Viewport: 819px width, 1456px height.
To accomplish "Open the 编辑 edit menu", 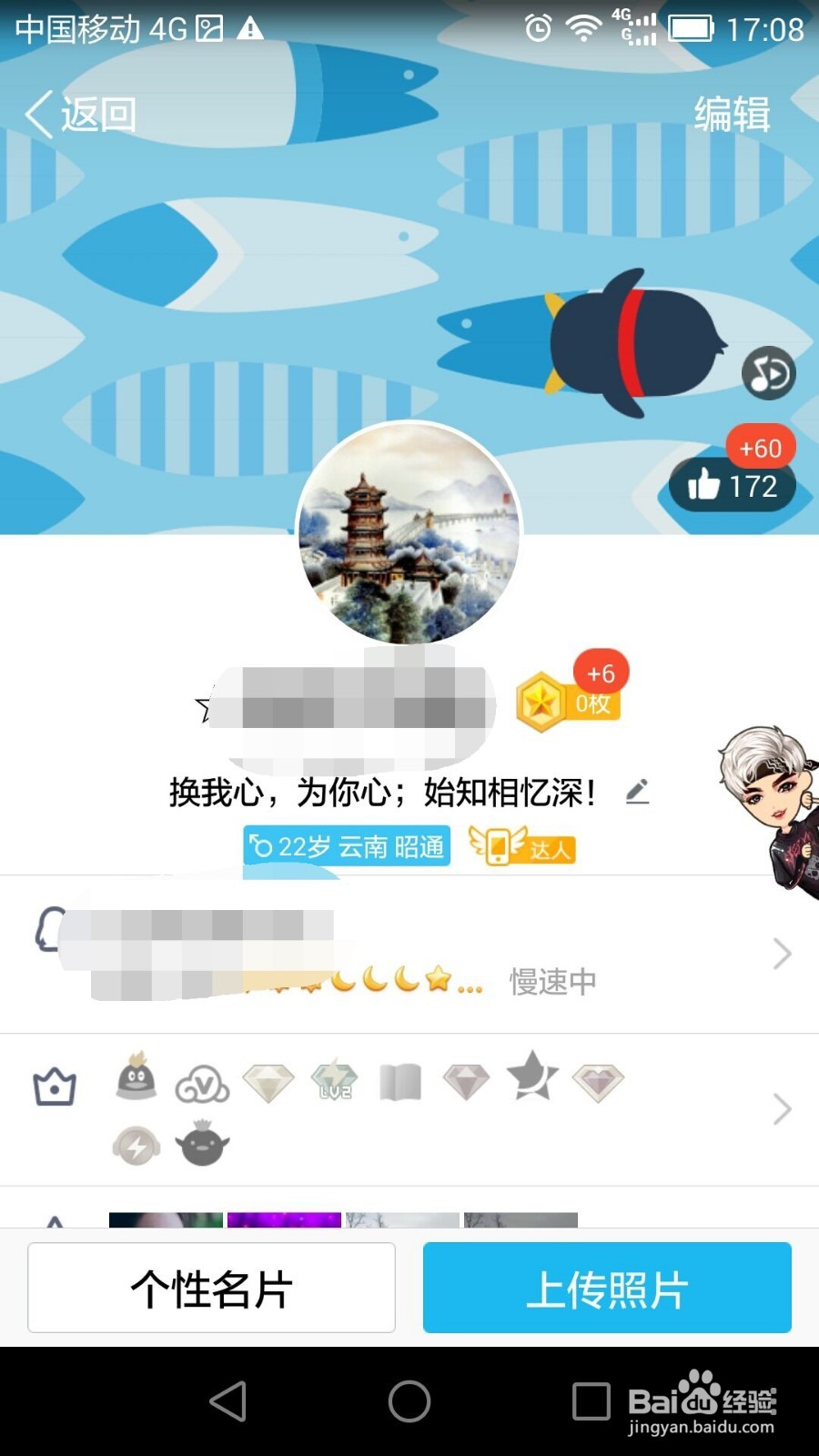I will tap(733, 113).
